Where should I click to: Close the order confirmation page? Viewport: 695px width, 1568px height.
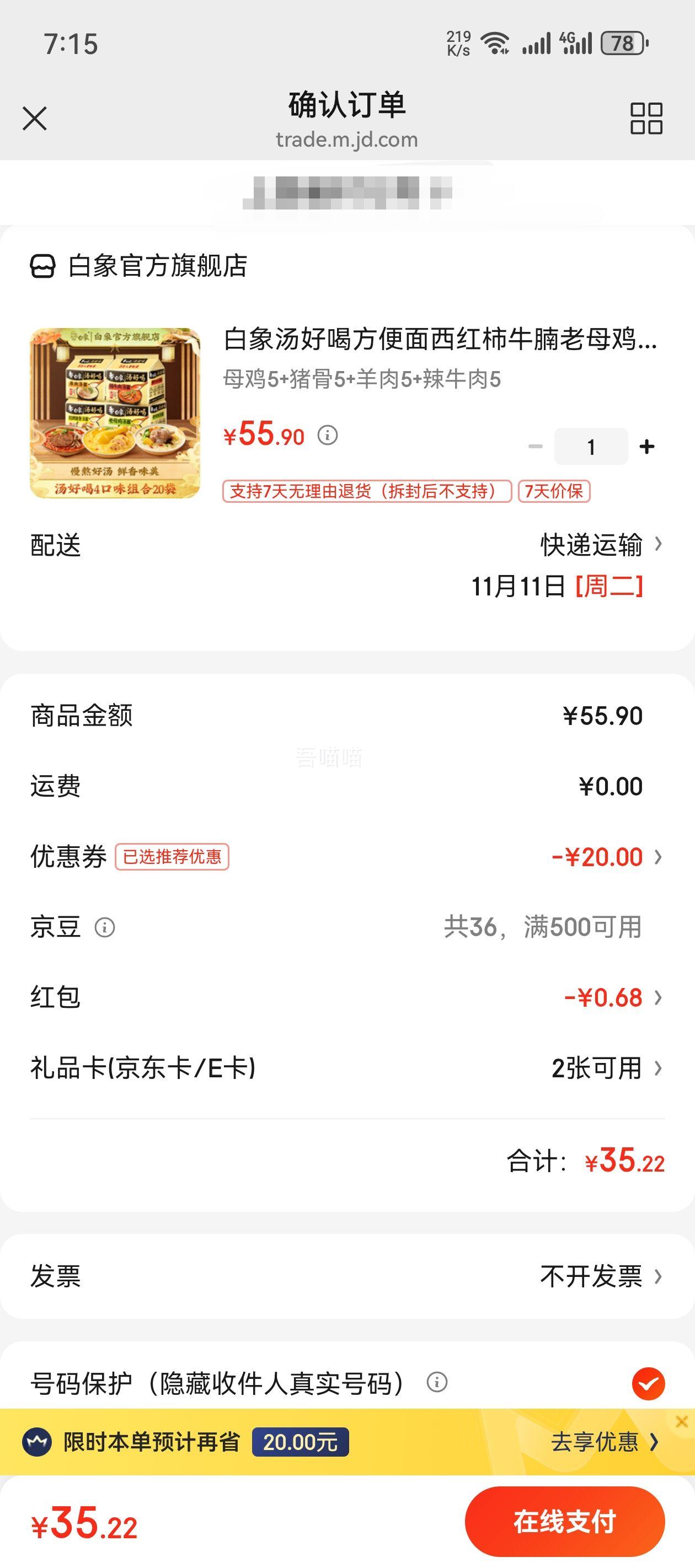pos(35,118)
